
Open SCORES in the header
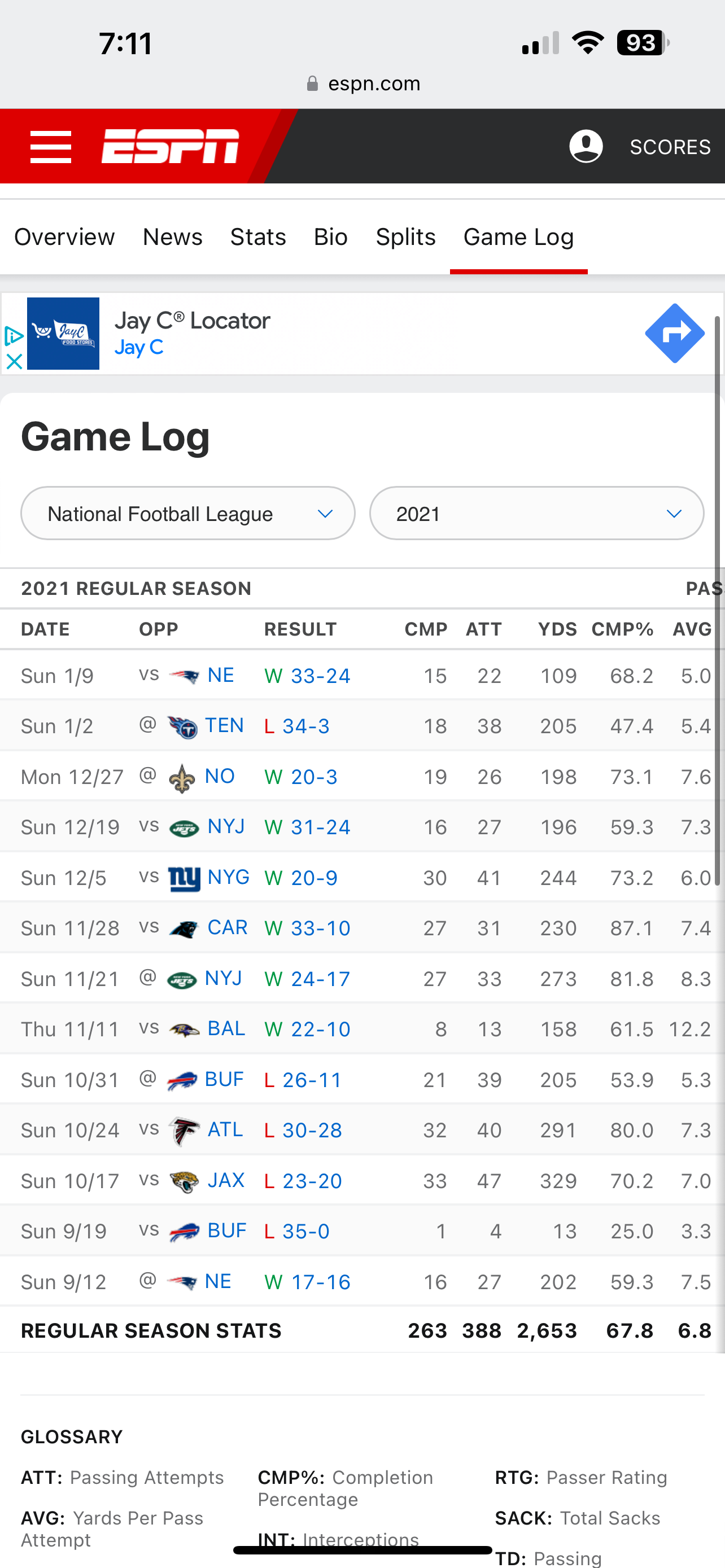[x=670, y=147]
